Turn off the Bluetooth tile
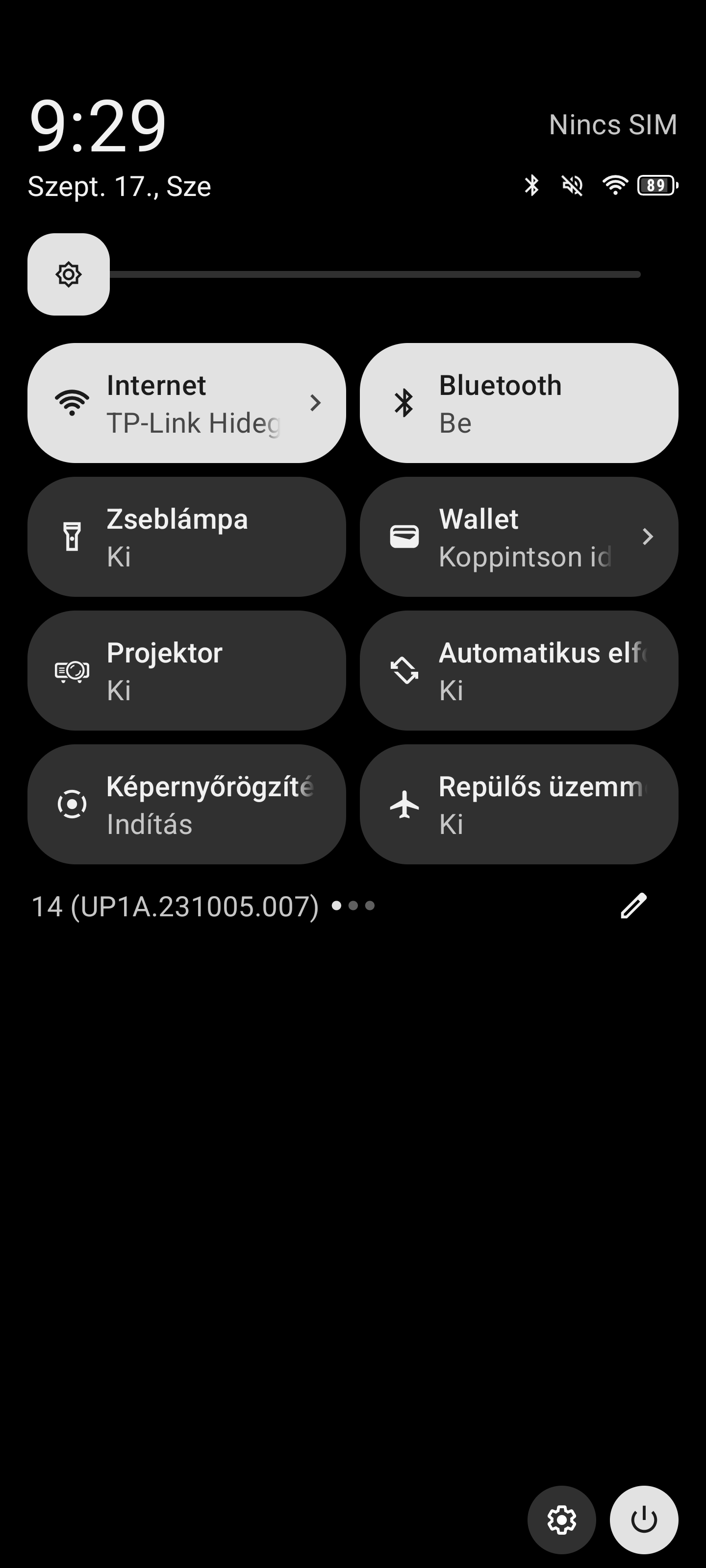The image size is (706, 1568). 518,403
